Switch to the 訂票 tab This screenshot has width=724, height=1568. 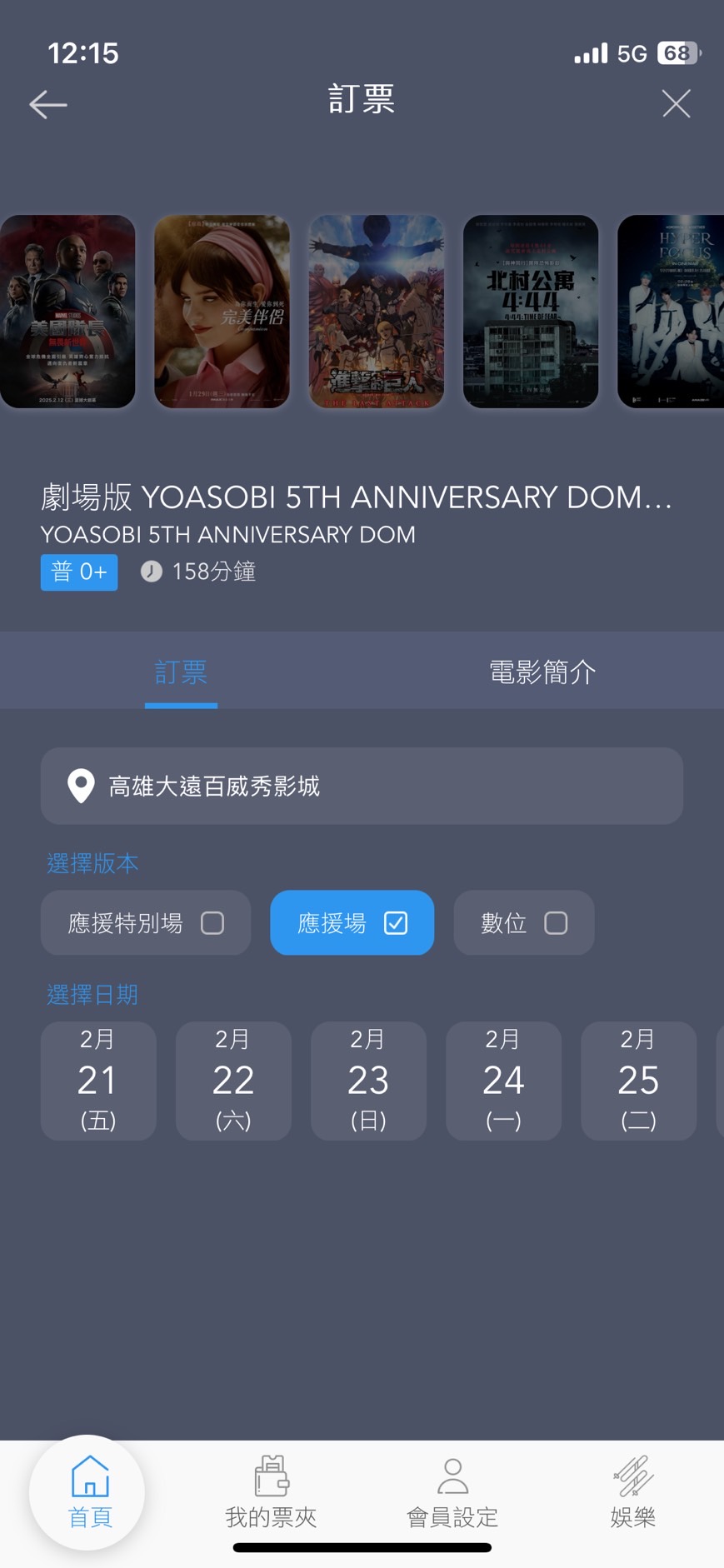pyautogui.click(x=181, y=672)
